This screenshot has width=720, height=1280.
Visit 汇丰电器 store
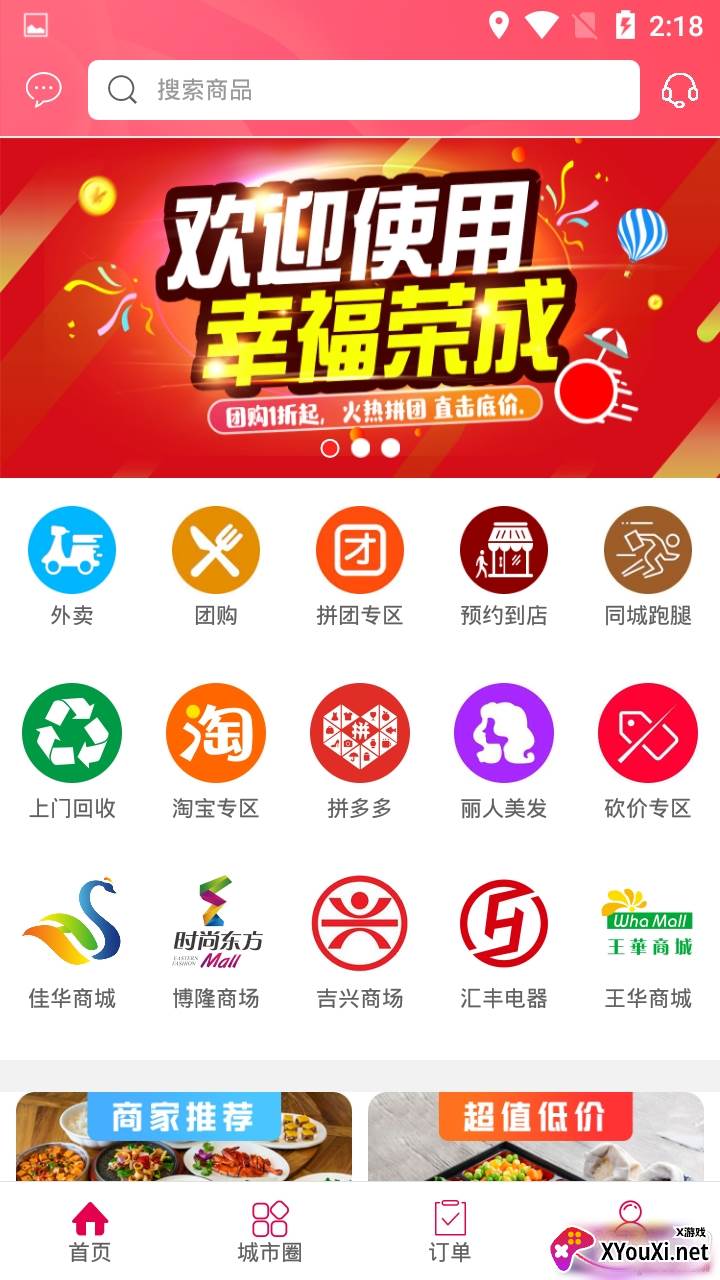[x=504, y=942]
